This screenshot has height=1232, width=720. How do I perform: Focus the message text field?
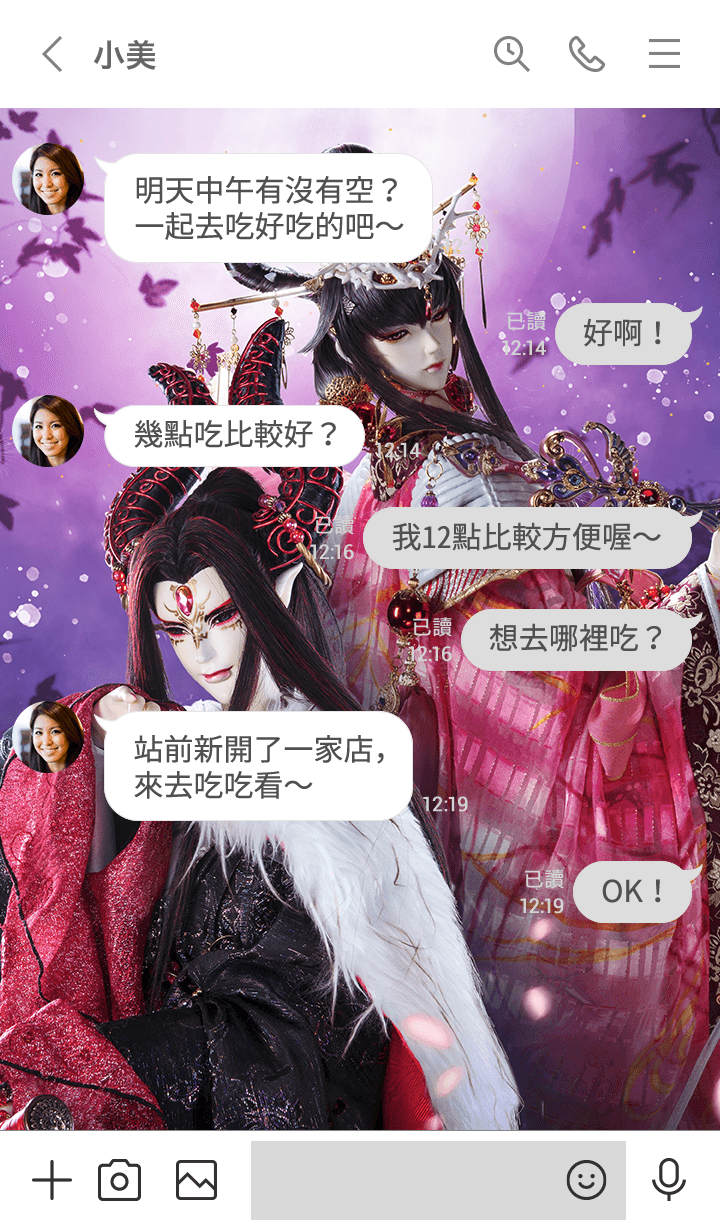coord(400,1181)
